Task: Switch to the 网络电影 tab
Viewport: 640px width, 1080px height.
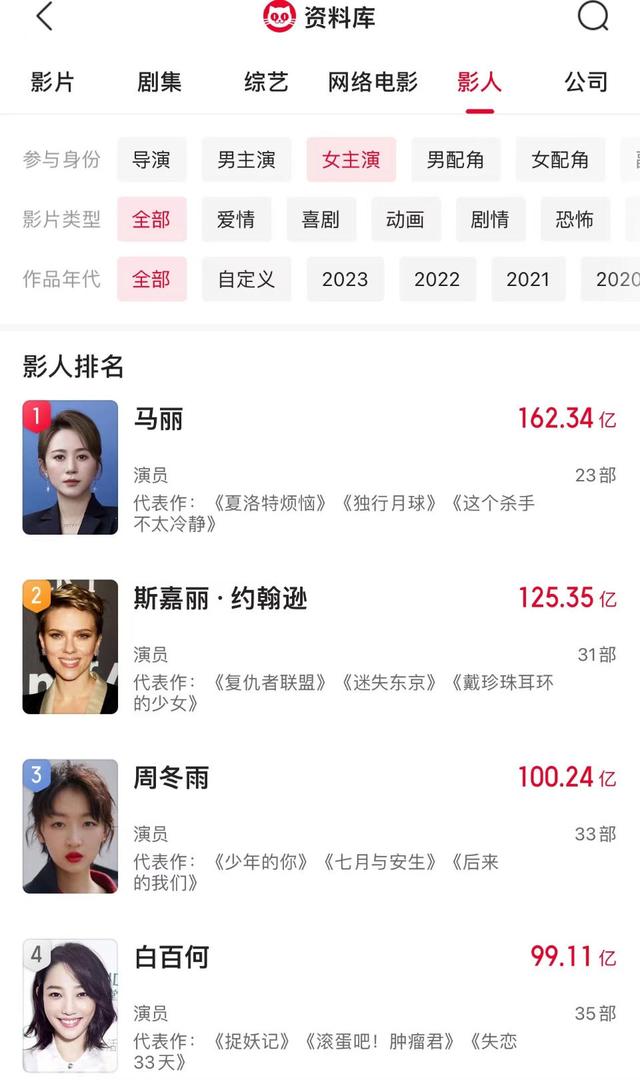Action: [x=373, y=82]
